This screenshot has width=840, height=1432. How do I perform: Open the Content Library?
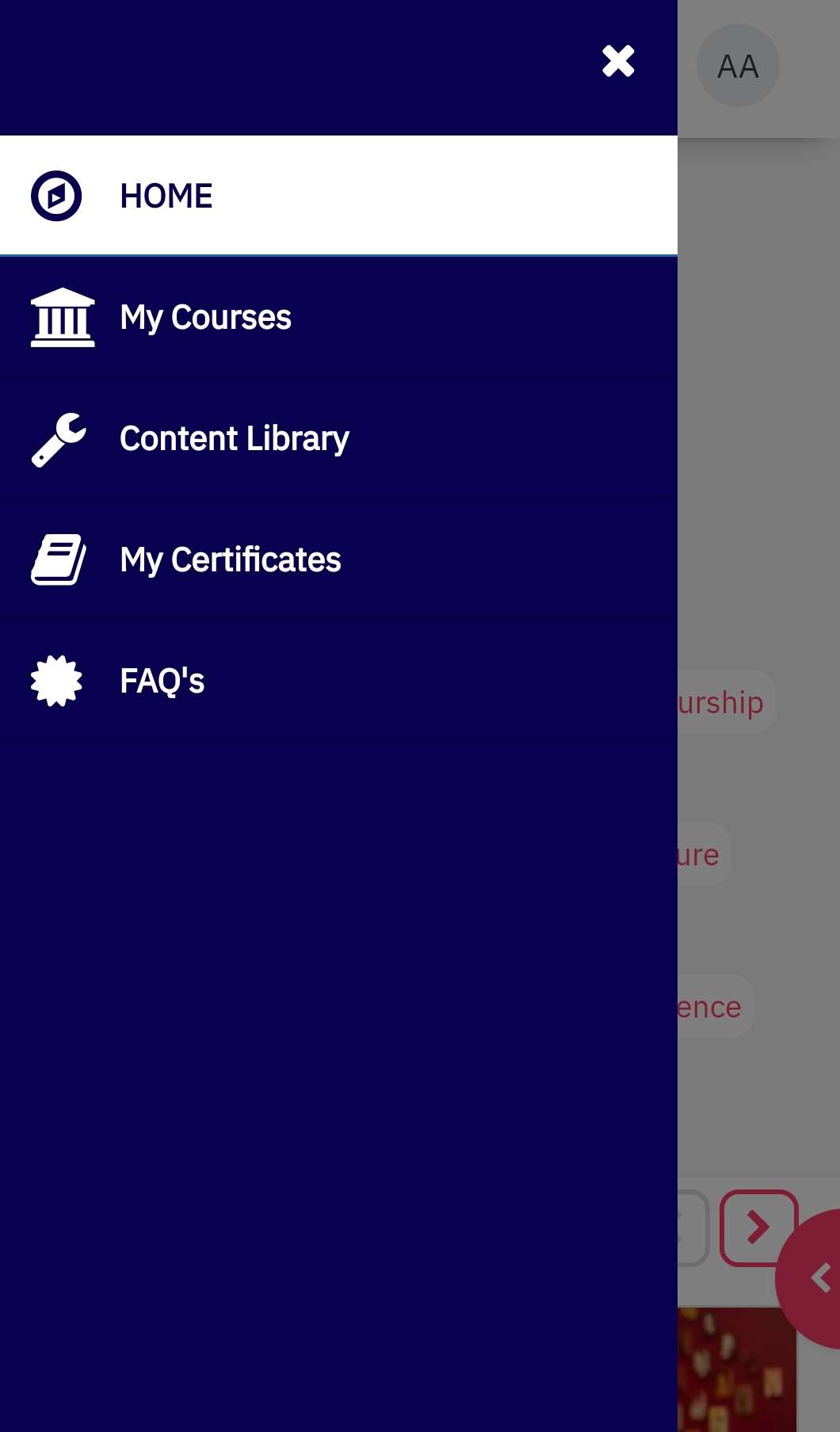[x=234, y=438]
